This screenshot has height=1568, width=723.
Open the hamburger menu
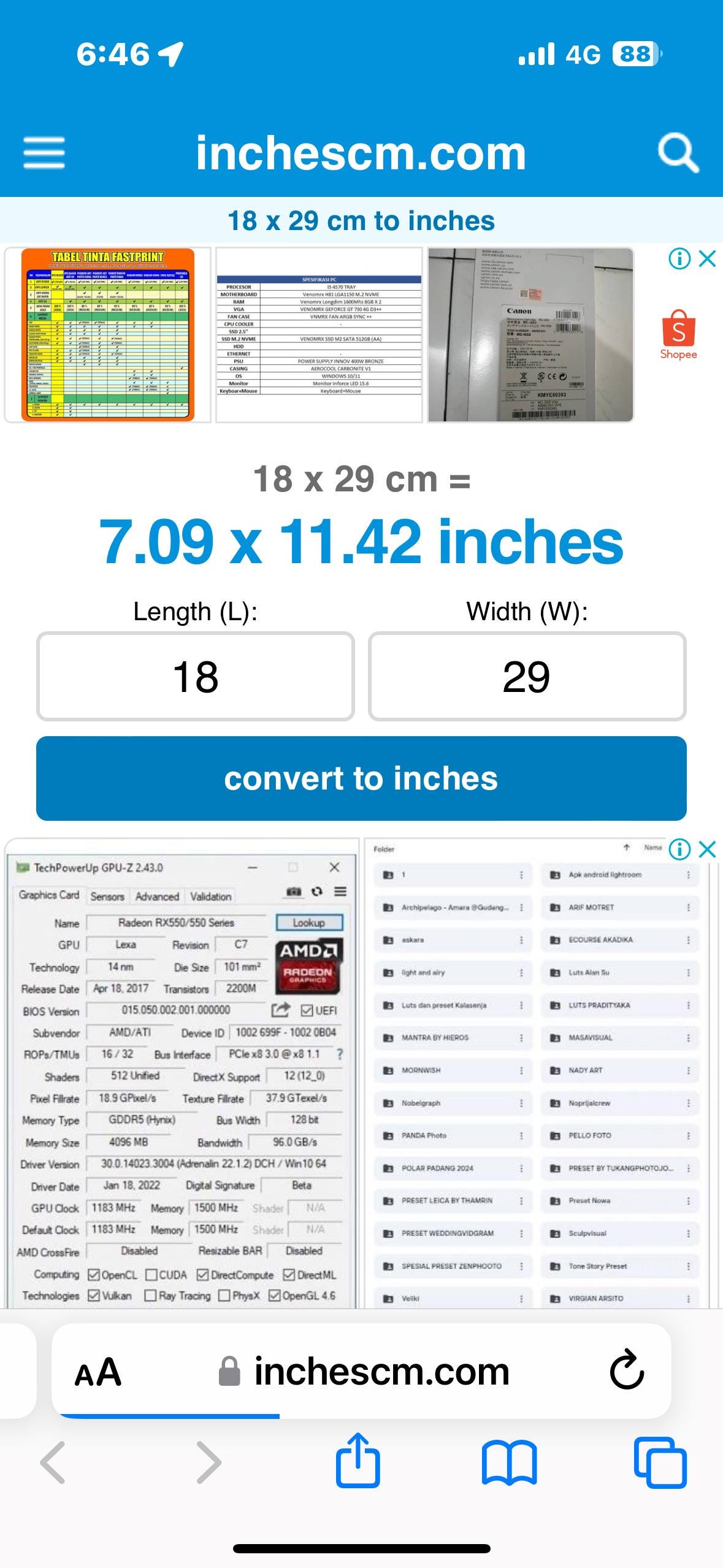pyautogui.click(x=44, y=153)
